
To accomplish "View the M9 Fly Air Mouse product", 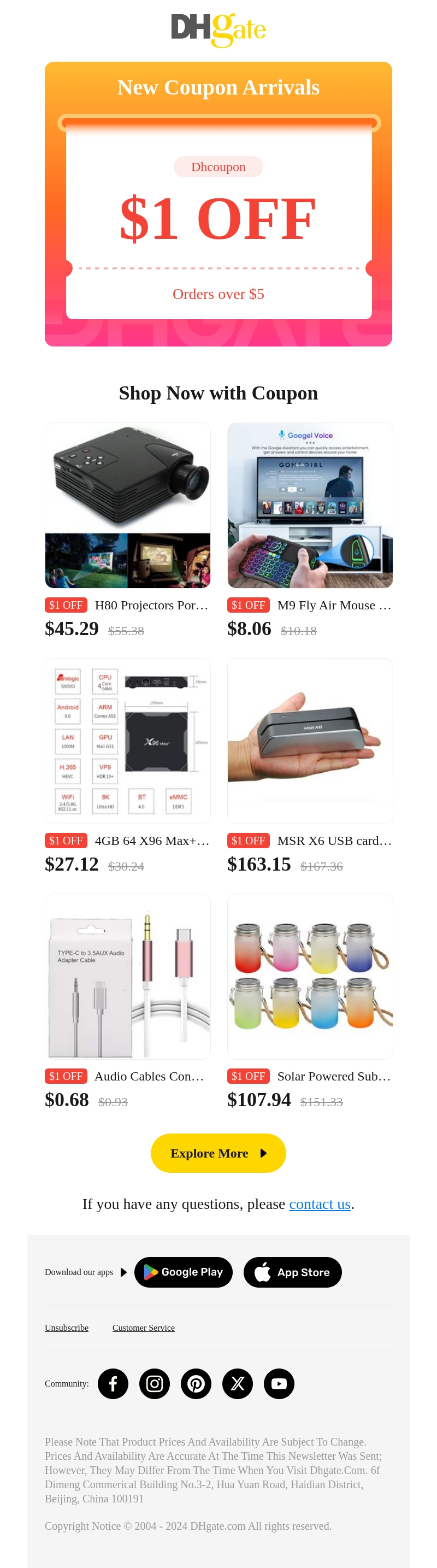I will [310, 505].
